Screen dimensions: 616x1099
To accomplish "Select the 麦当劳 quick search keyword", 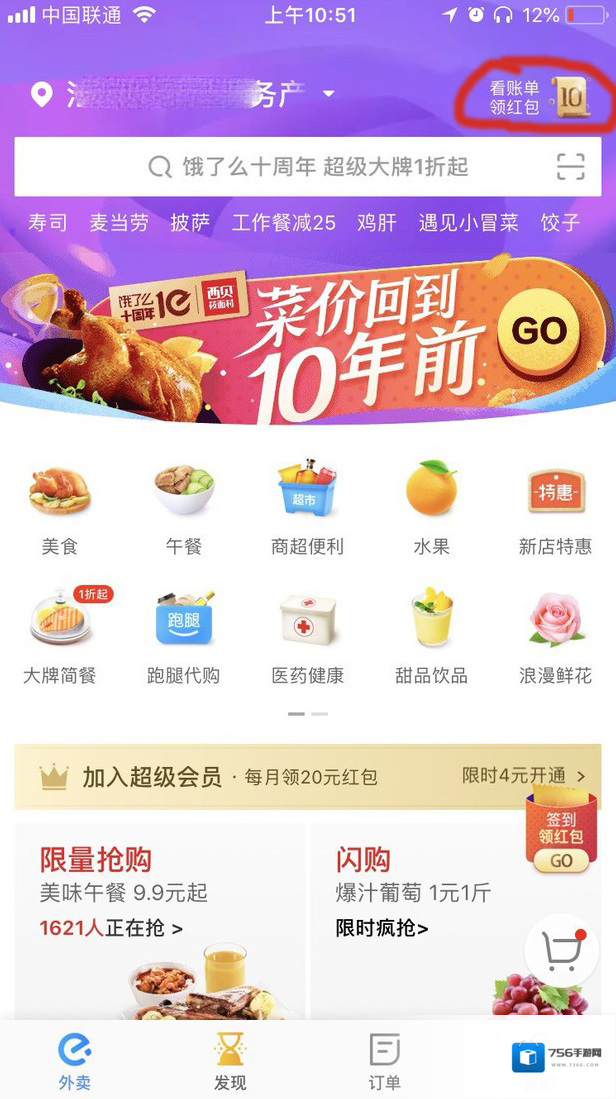I will click(119, 222).
